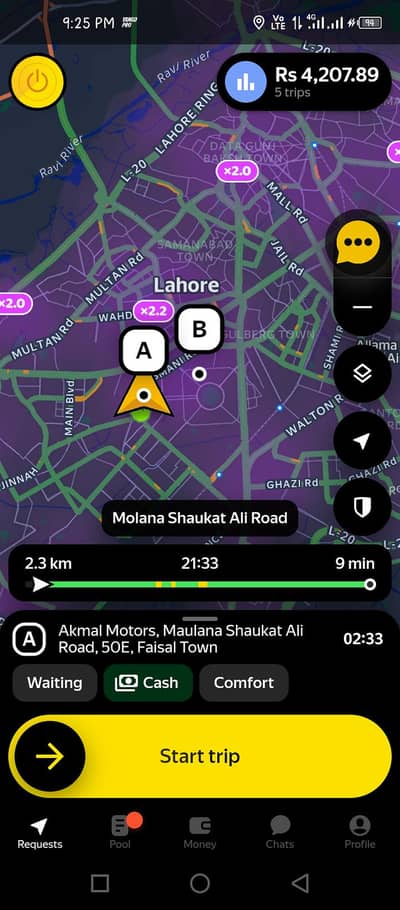
Task: Switch to the Money tab
Action: (x=200, y=831)
